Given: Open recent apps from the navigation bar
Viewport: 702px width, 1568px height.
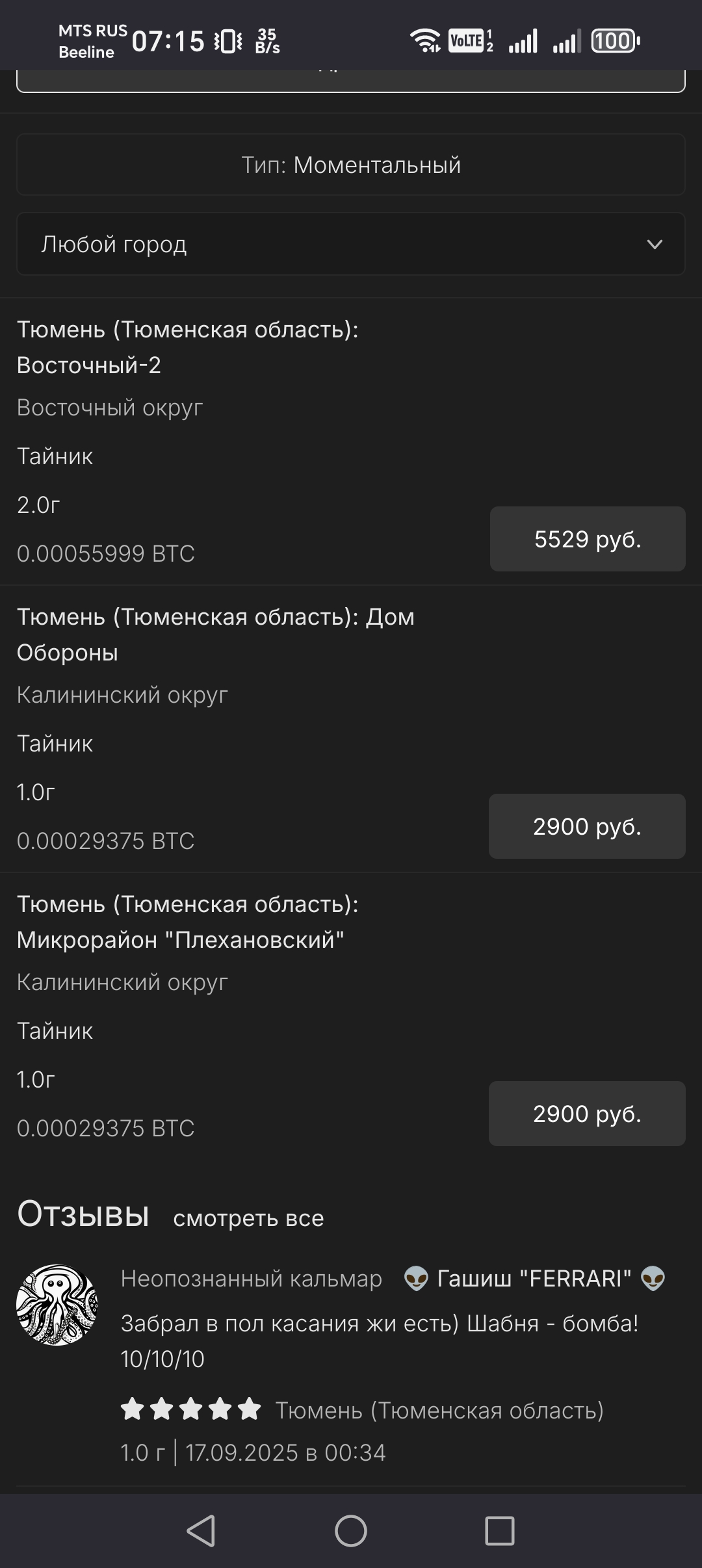Looking at the screenshot, I should (500, 1531).
